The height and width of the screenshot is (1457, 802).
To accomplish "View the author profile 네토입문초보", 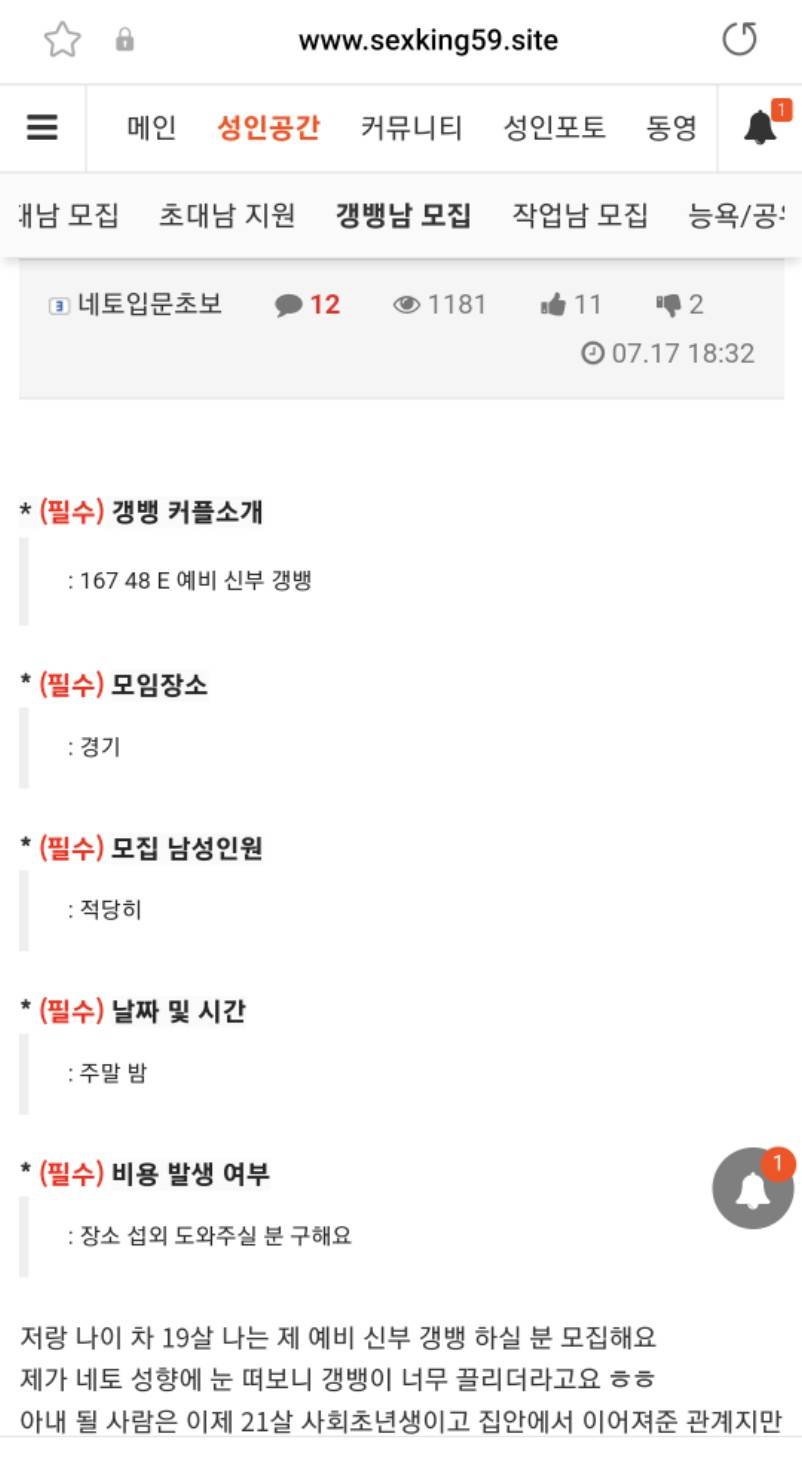I will click(149, 304).
